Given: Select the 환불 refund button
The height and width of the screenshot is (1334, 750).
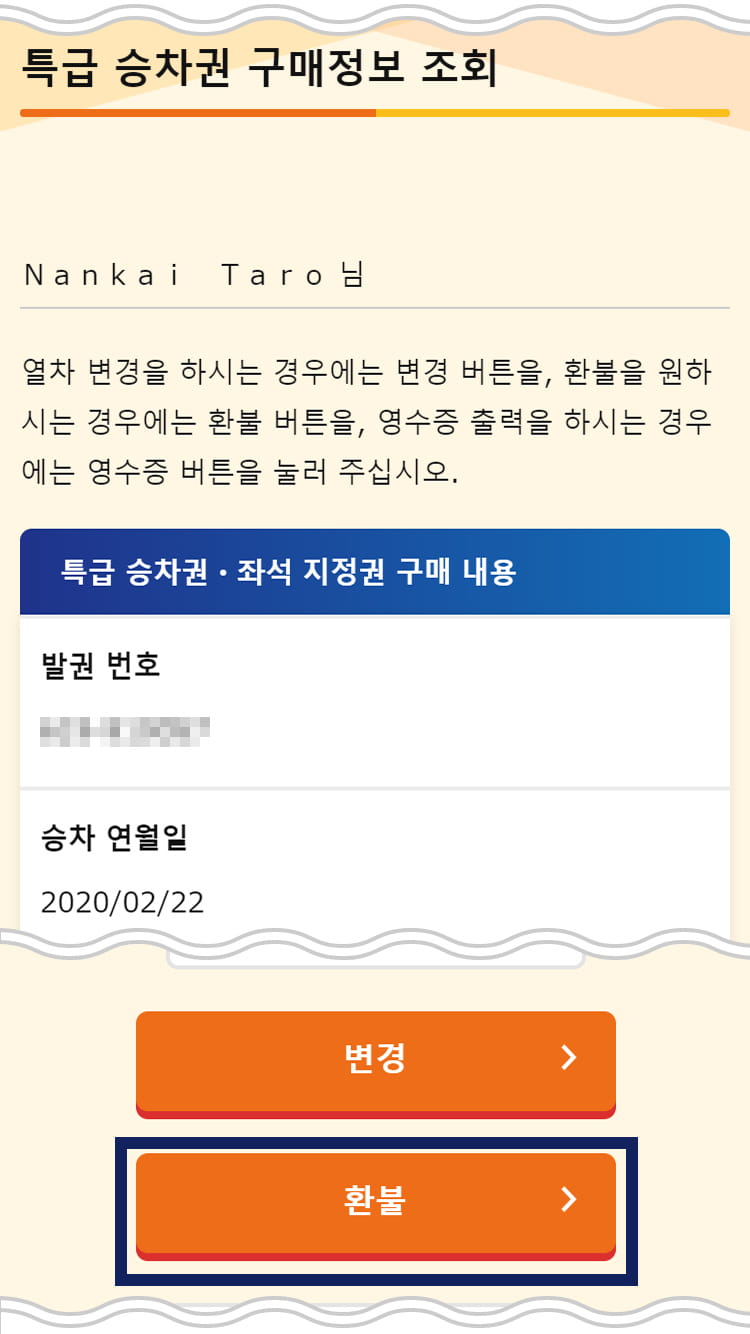Looking at the screenshot, I should pyautogui.click(x=375, y=1205).
